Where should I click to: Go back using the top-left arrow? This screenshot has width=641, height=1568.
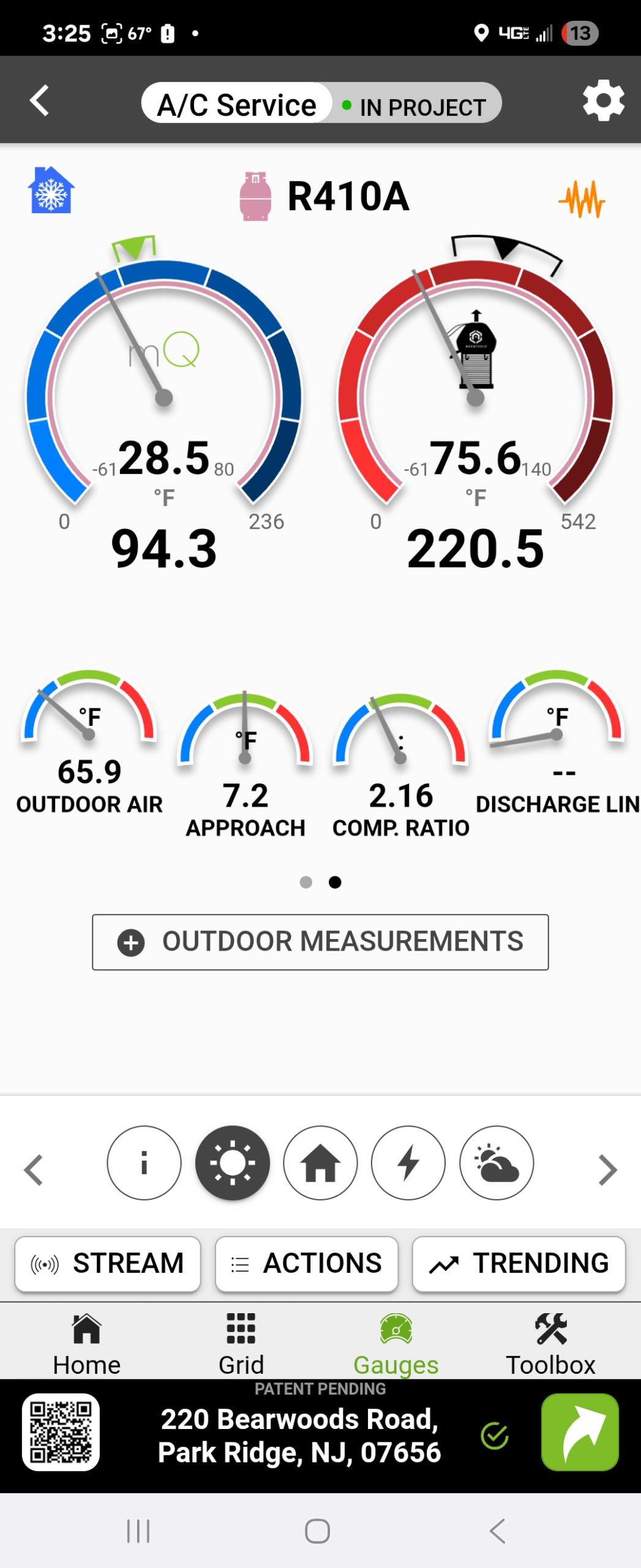(39, 100)
